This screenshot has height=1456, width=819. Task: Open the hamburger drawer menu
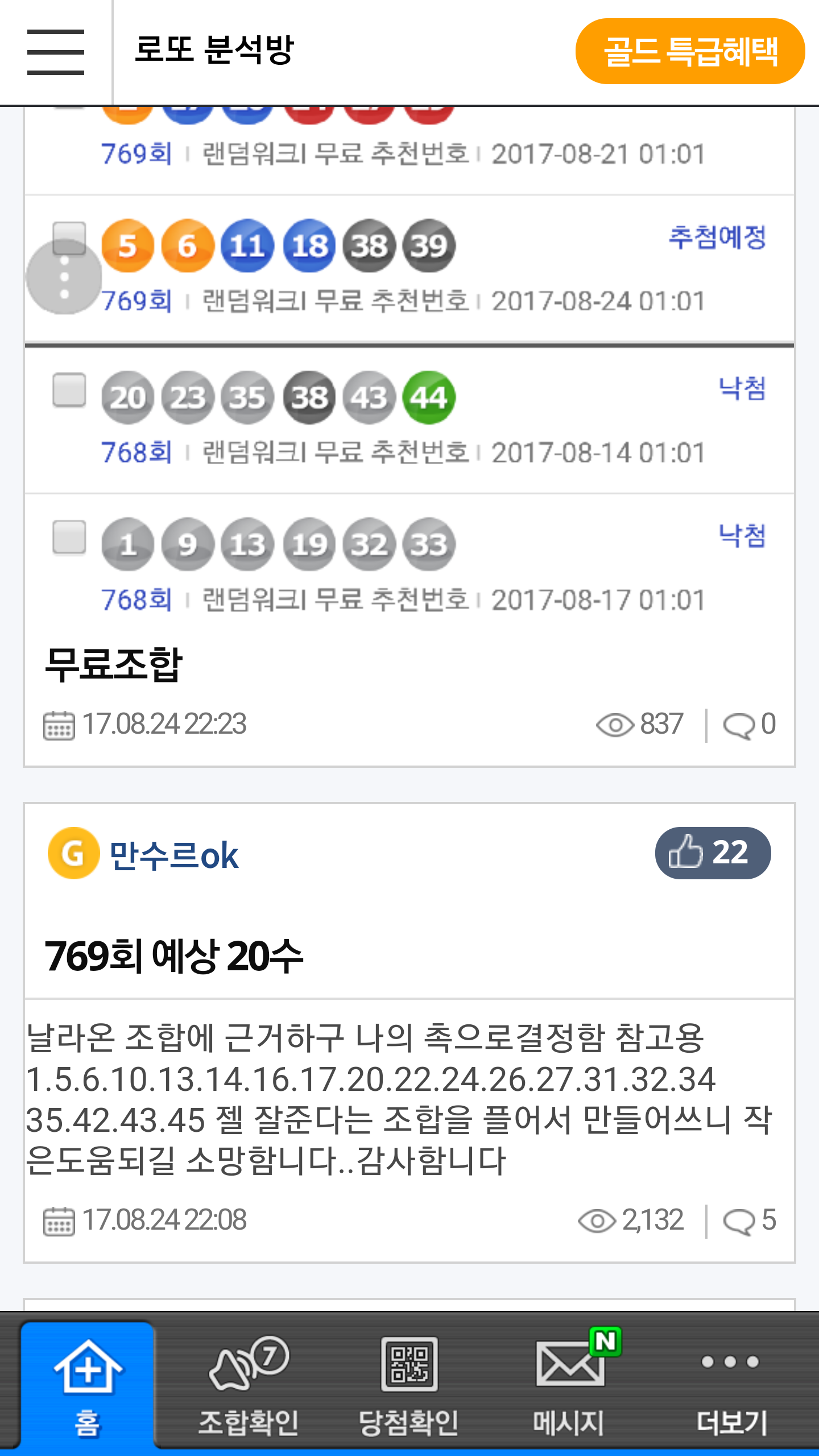56,52
